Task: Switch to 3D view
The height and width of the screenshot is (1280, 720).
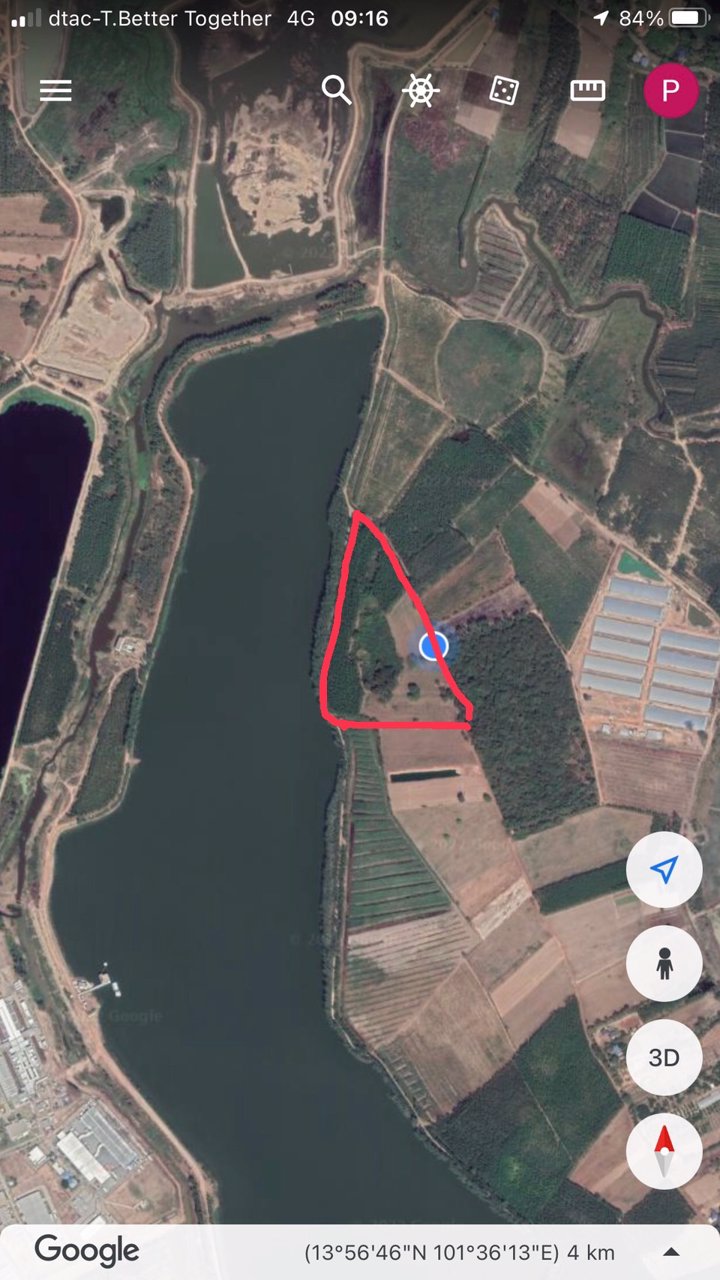Action: 664,1058
